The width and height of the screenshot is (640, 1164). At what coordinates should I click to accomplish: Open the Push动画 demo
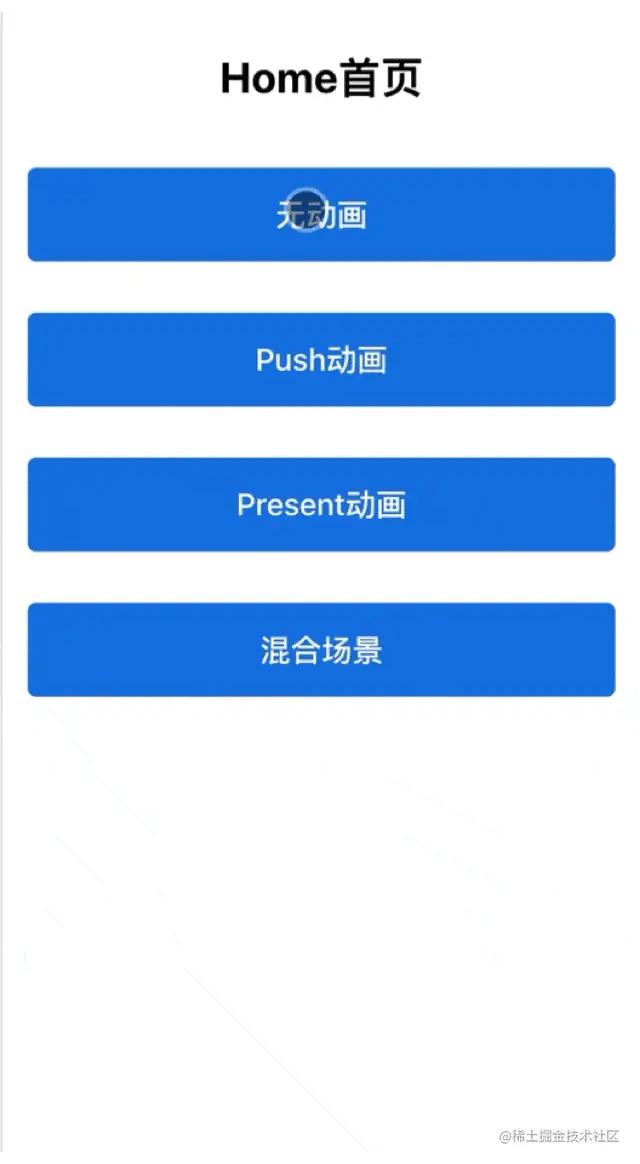coord(321,360)
